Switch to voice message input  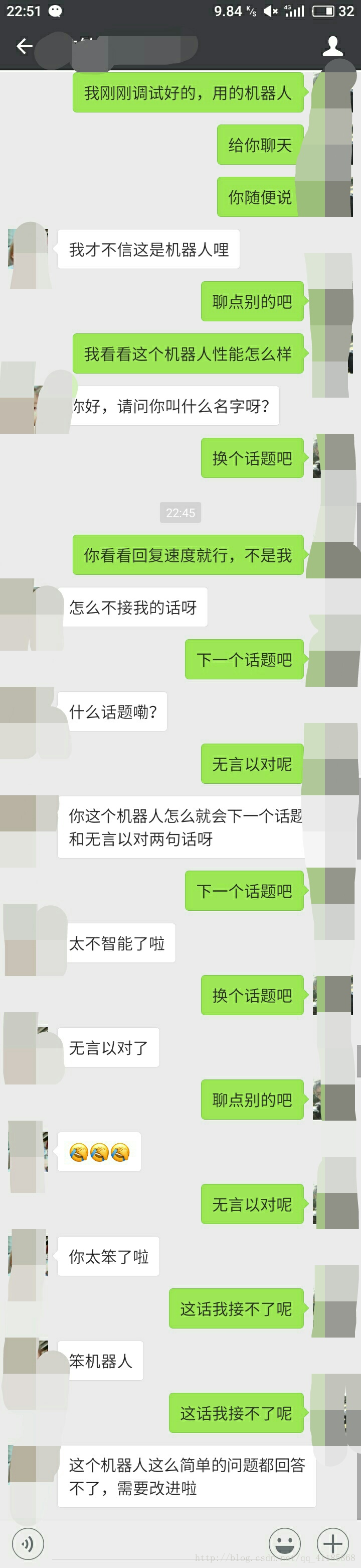pyautogui.click(x=28, y=1543)
